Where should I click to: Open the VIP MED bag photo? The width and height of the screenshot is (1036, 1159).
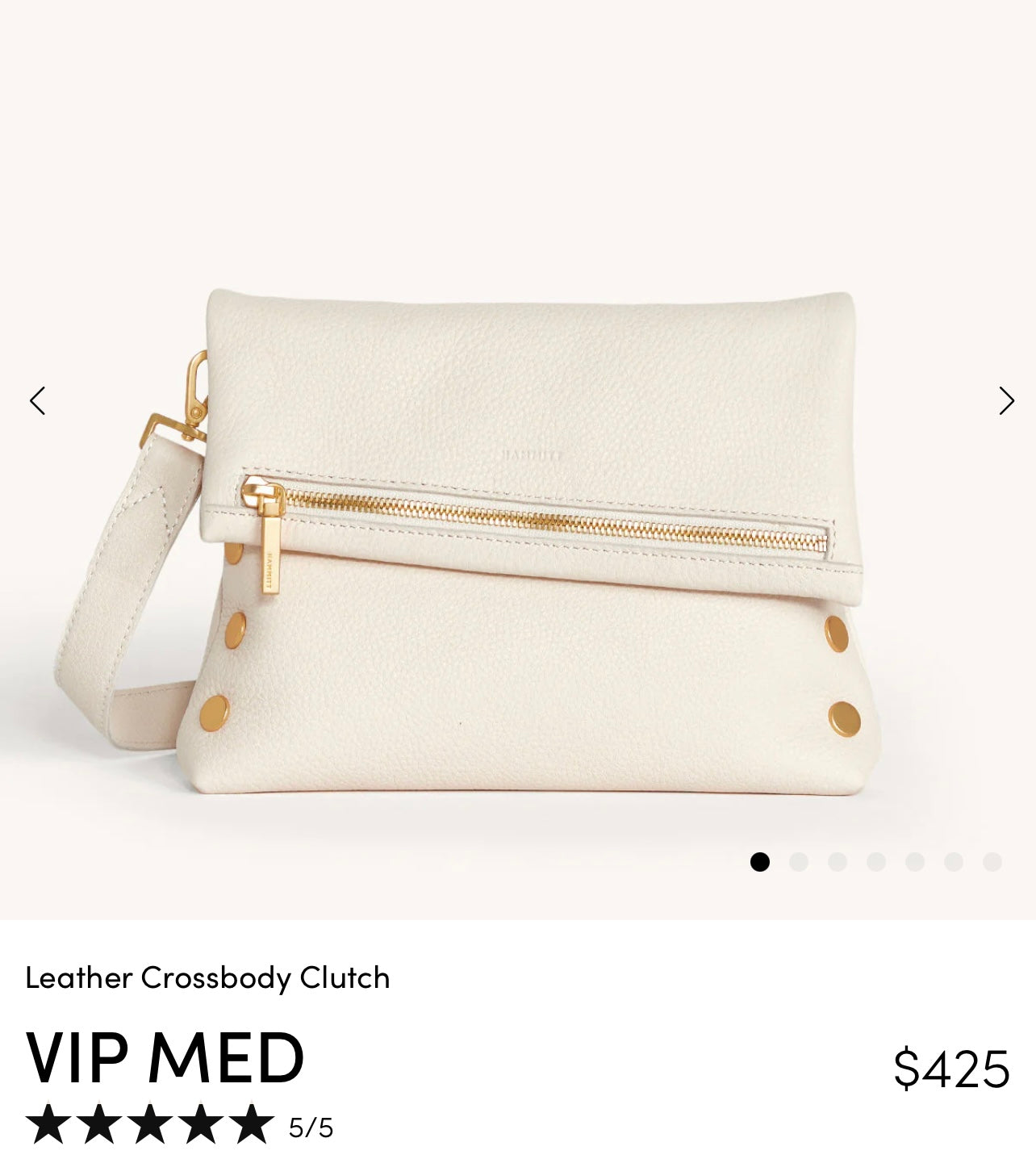pyautogui.click(x=516, y=541)
